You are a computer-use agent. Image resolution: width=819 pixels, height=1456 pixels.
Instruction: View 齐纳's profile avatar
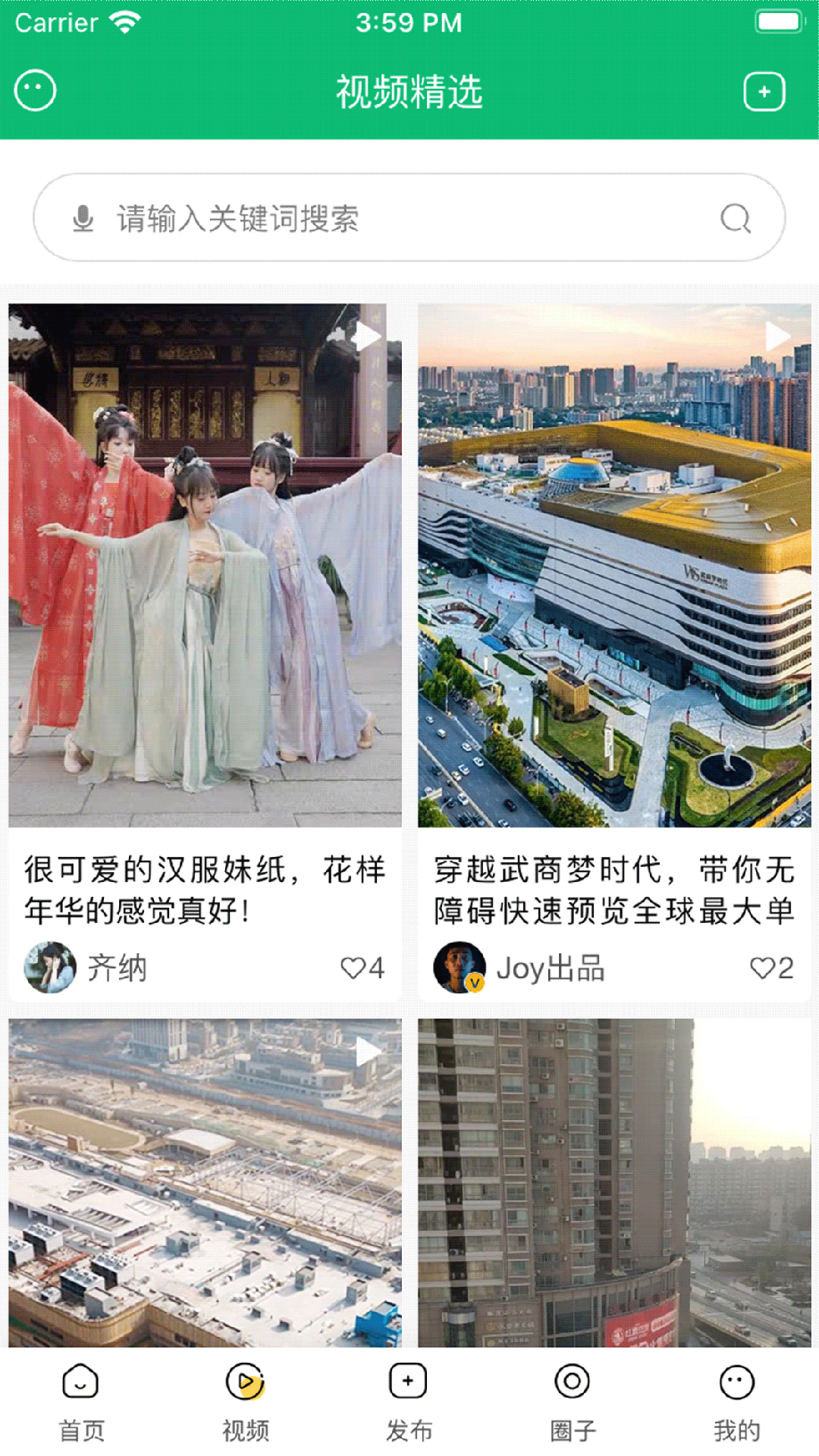click(x=50, y=968)
